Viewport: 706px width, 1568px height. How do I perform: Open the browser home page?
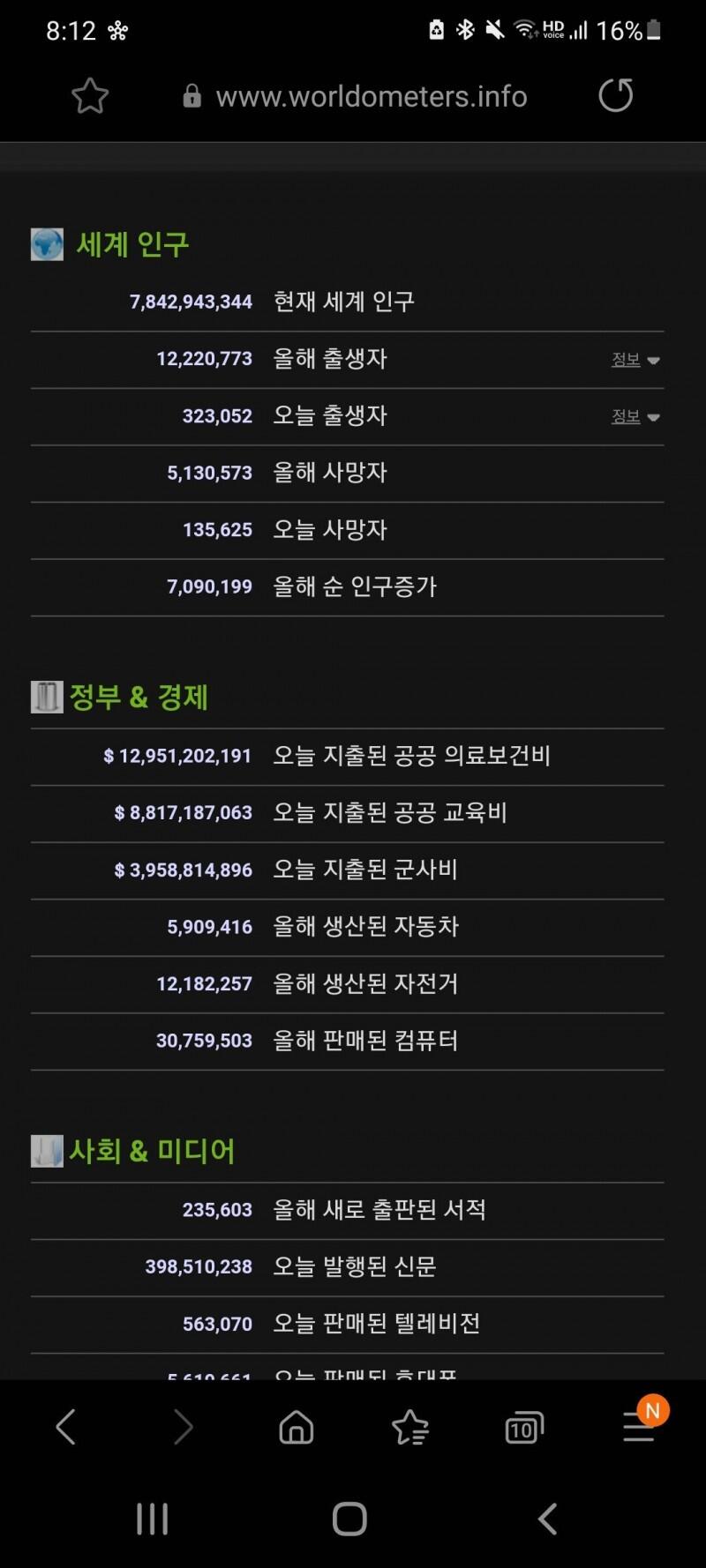coord(297,1426)
